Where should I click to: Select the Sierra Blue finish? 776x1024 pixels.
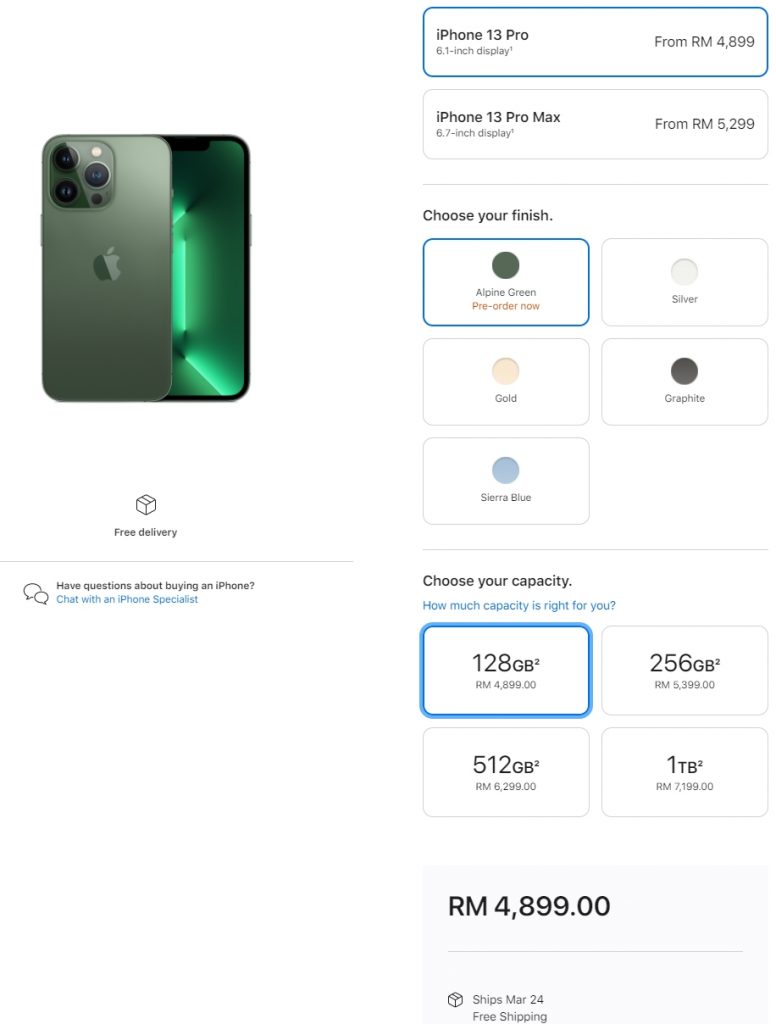tap(506, 480)
